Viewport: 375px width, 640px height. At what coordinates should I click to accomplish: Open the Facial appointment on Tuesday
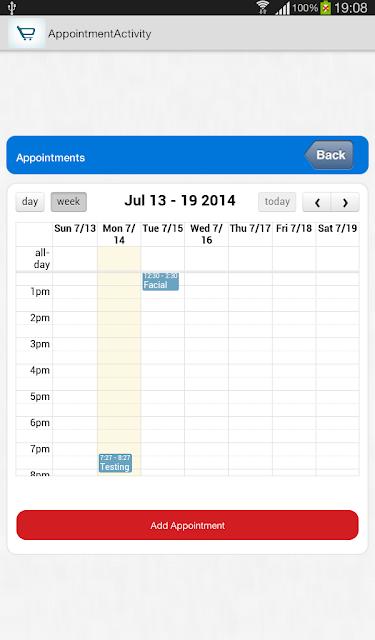coord(161,281)
